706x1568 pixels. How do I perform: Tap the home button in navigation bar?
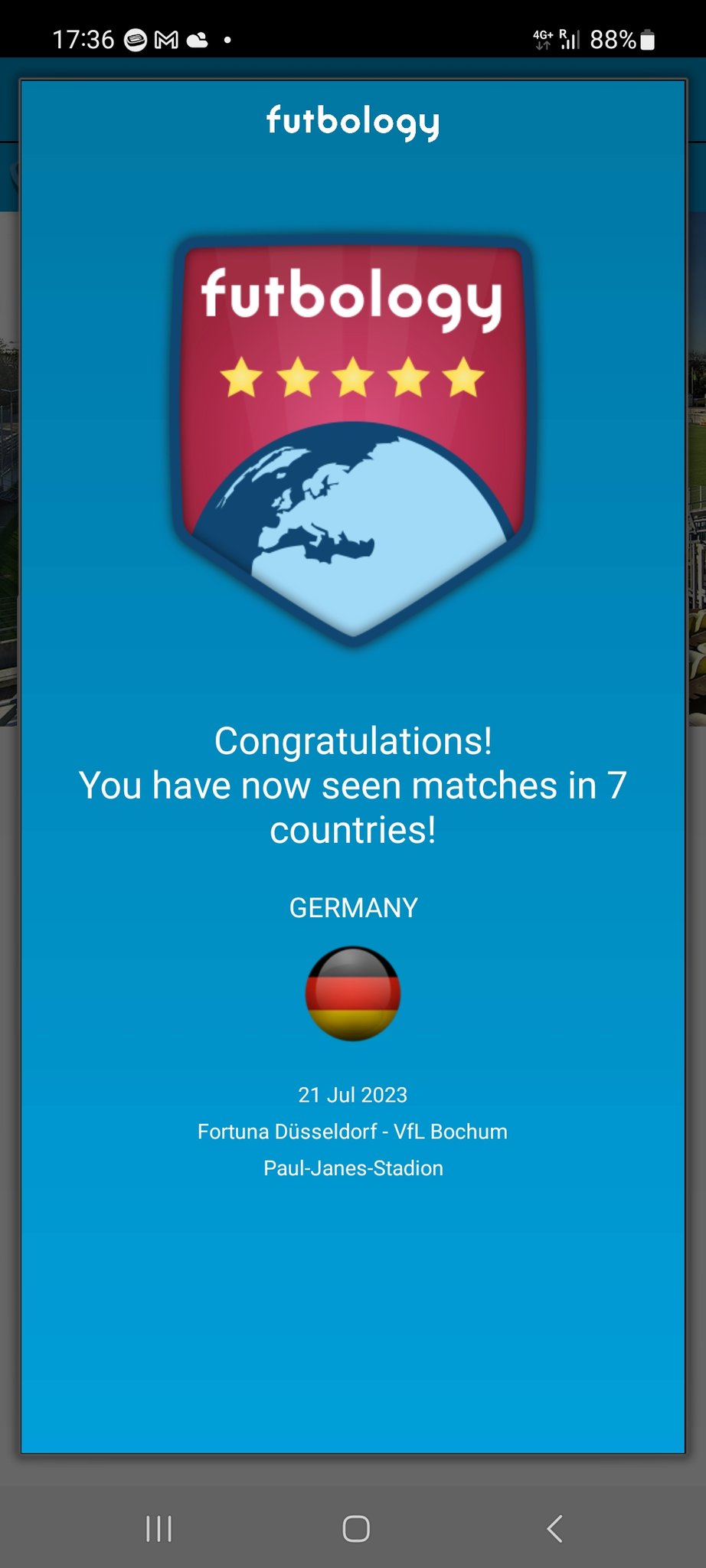pos(356,1528)
